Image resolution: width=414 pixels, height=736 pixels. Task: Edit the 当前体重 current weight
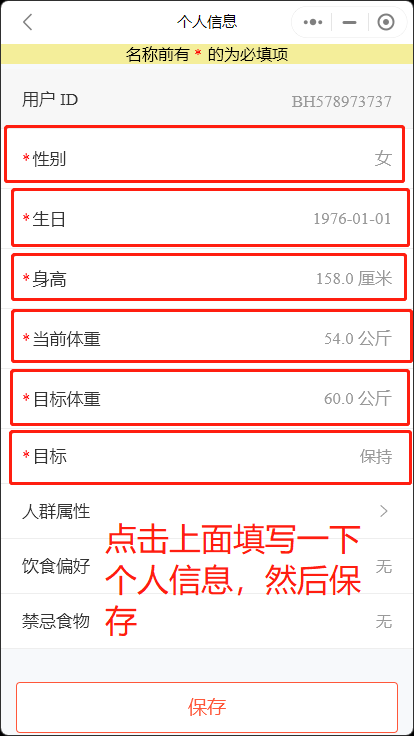click(x=207, y=338)
